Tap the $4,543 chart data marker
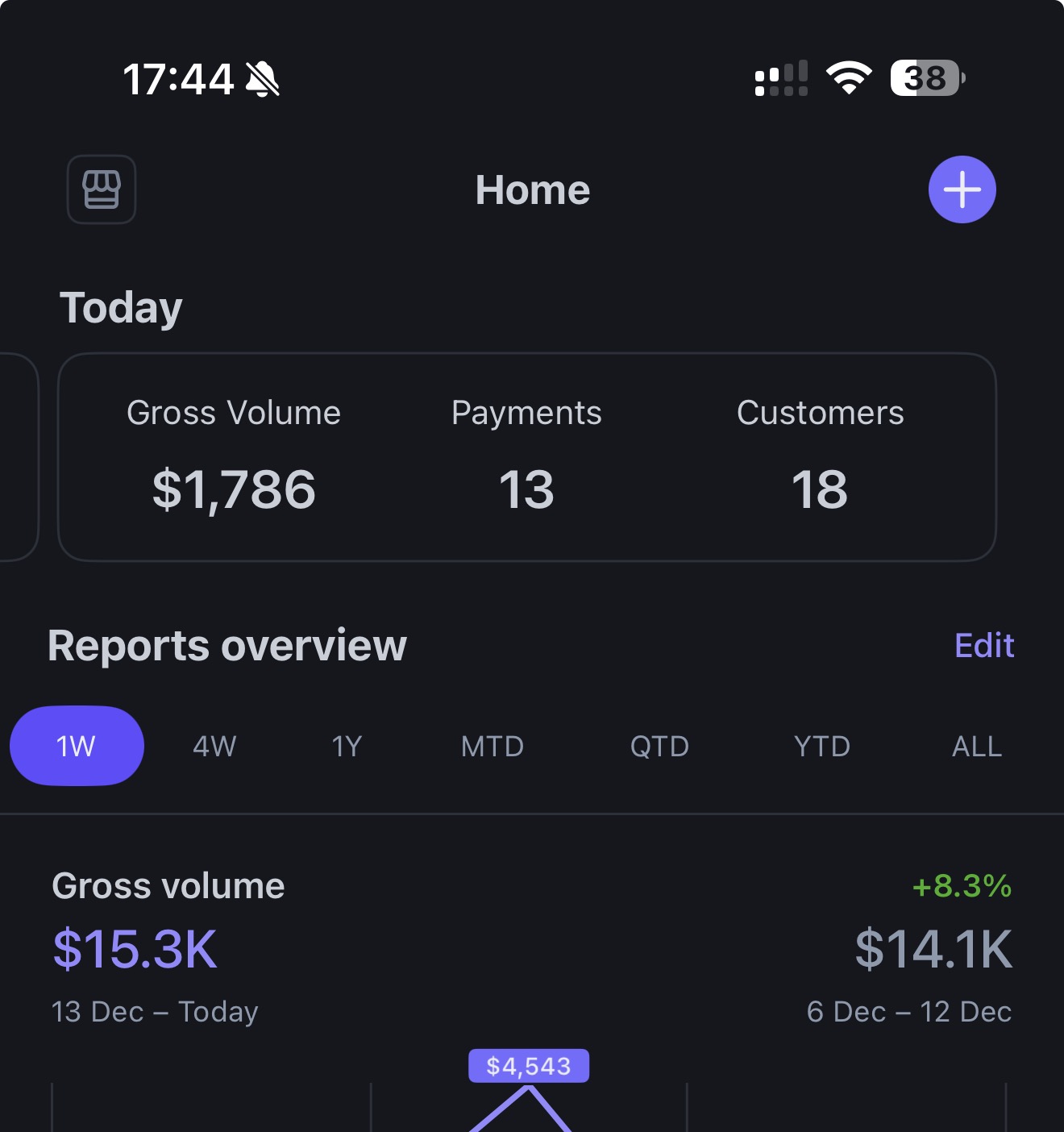1064x1132 pixels. [530, 1065]
